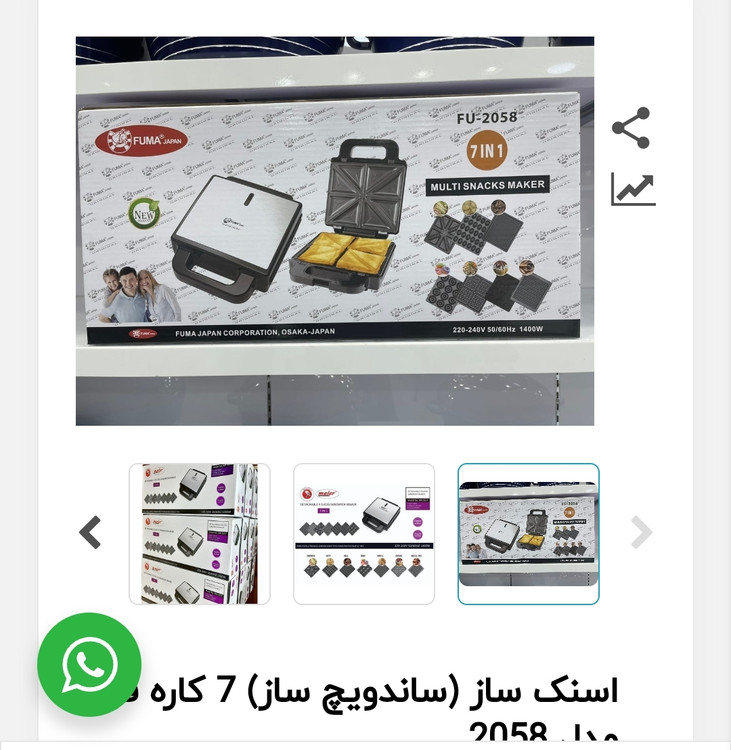This screenshot has height=750, width=731.
Task: Show previous gallery thumbnails
Action: pyautogui.click(x=90, y=533)
